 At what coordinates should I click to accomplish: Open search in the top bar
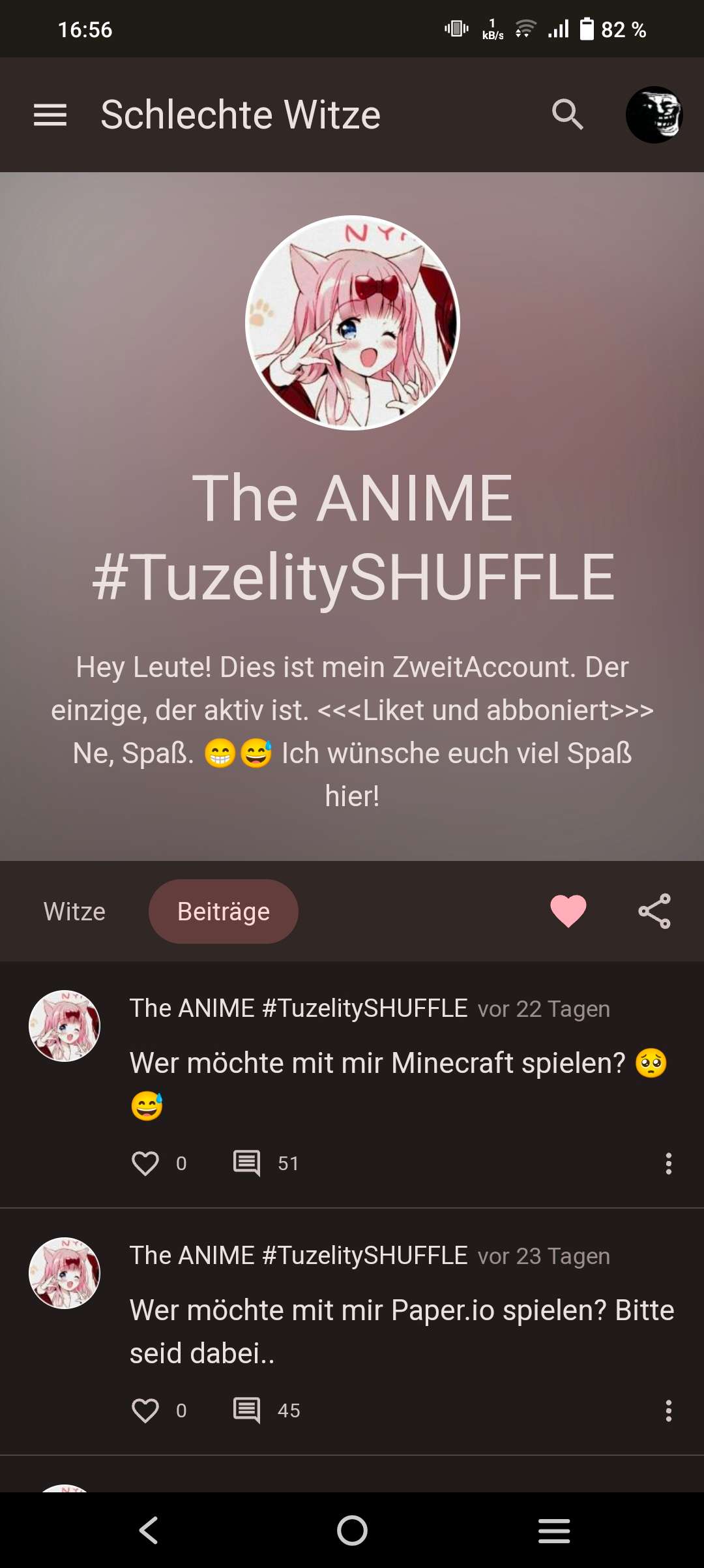pos(567,115)
